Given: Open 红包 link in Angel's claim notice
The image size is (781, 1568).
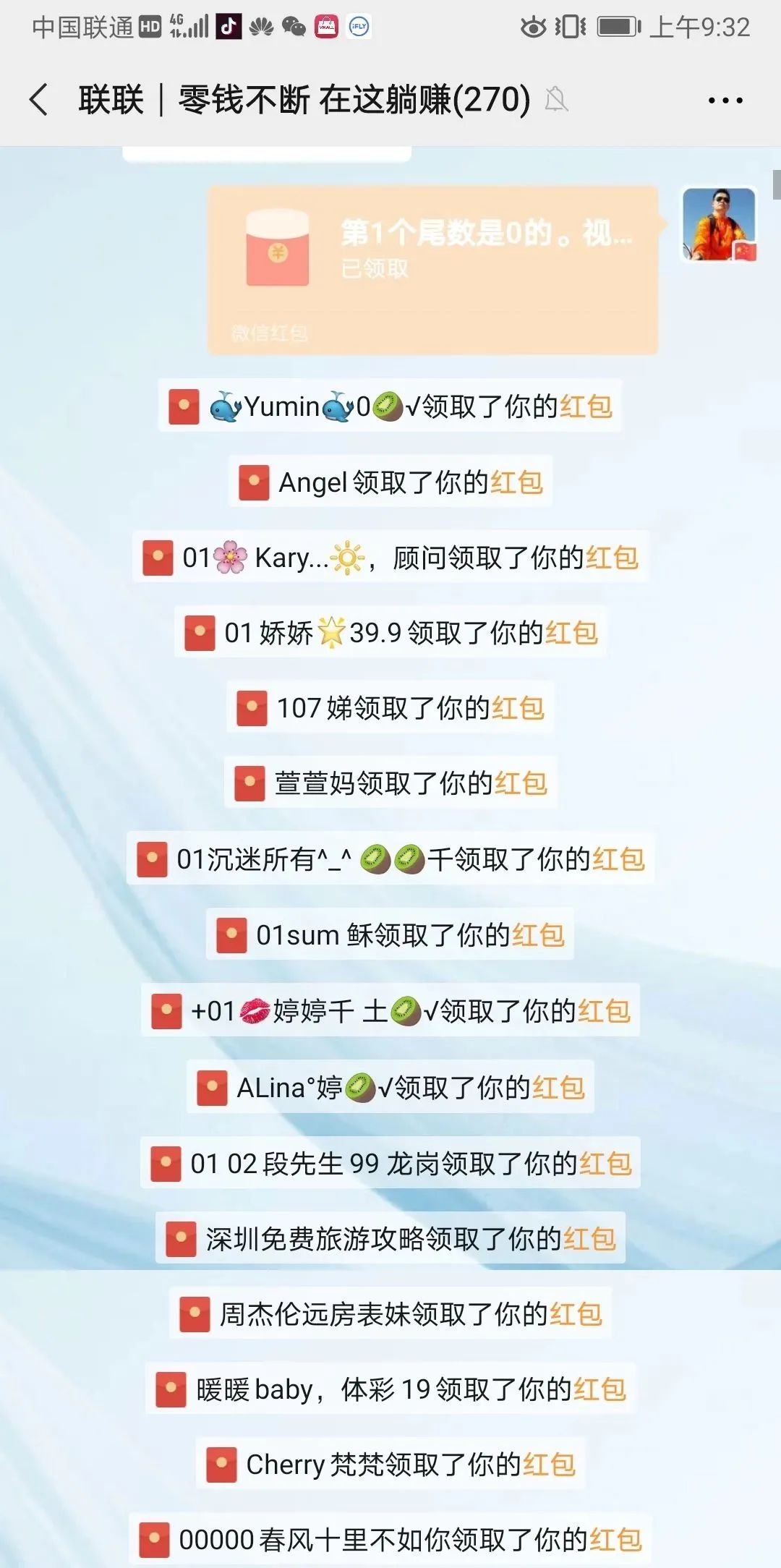Looking at the screenshot, I should tap(516, 482).
